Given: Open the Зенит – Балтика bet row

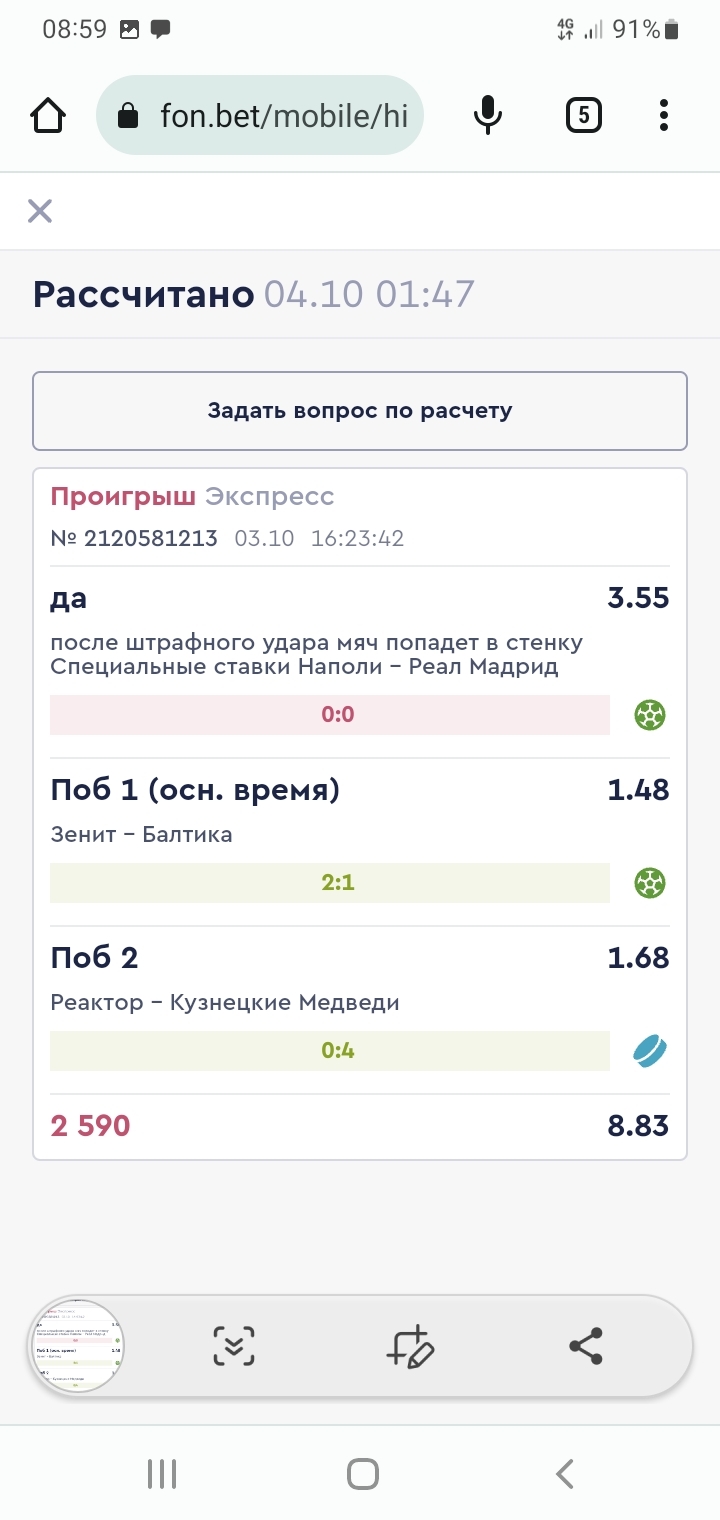Looking at the screenshot, I should [x=360, y=842].
